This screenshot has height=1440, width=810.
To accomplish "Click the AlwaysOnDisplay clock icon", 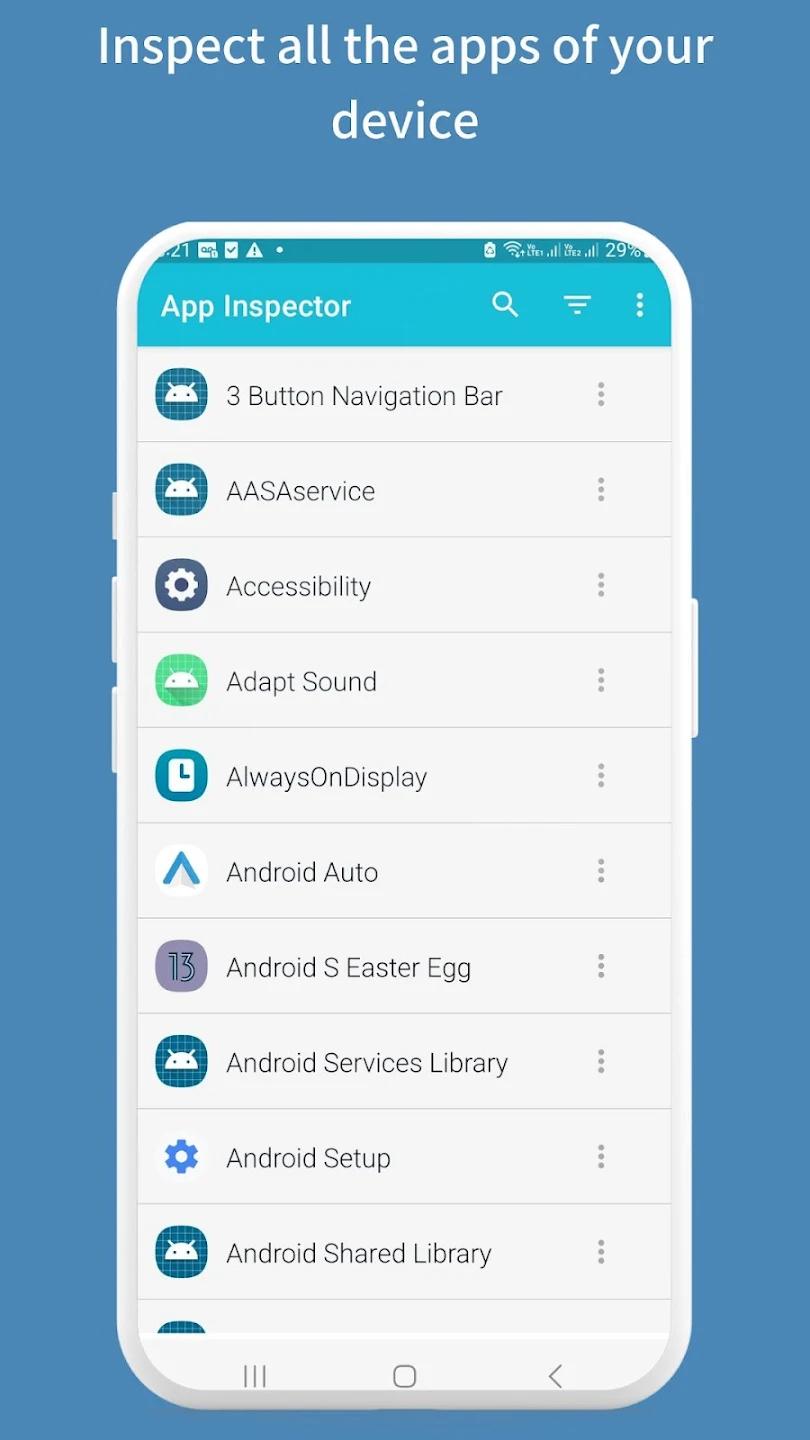I will click(x=181, y=776).
